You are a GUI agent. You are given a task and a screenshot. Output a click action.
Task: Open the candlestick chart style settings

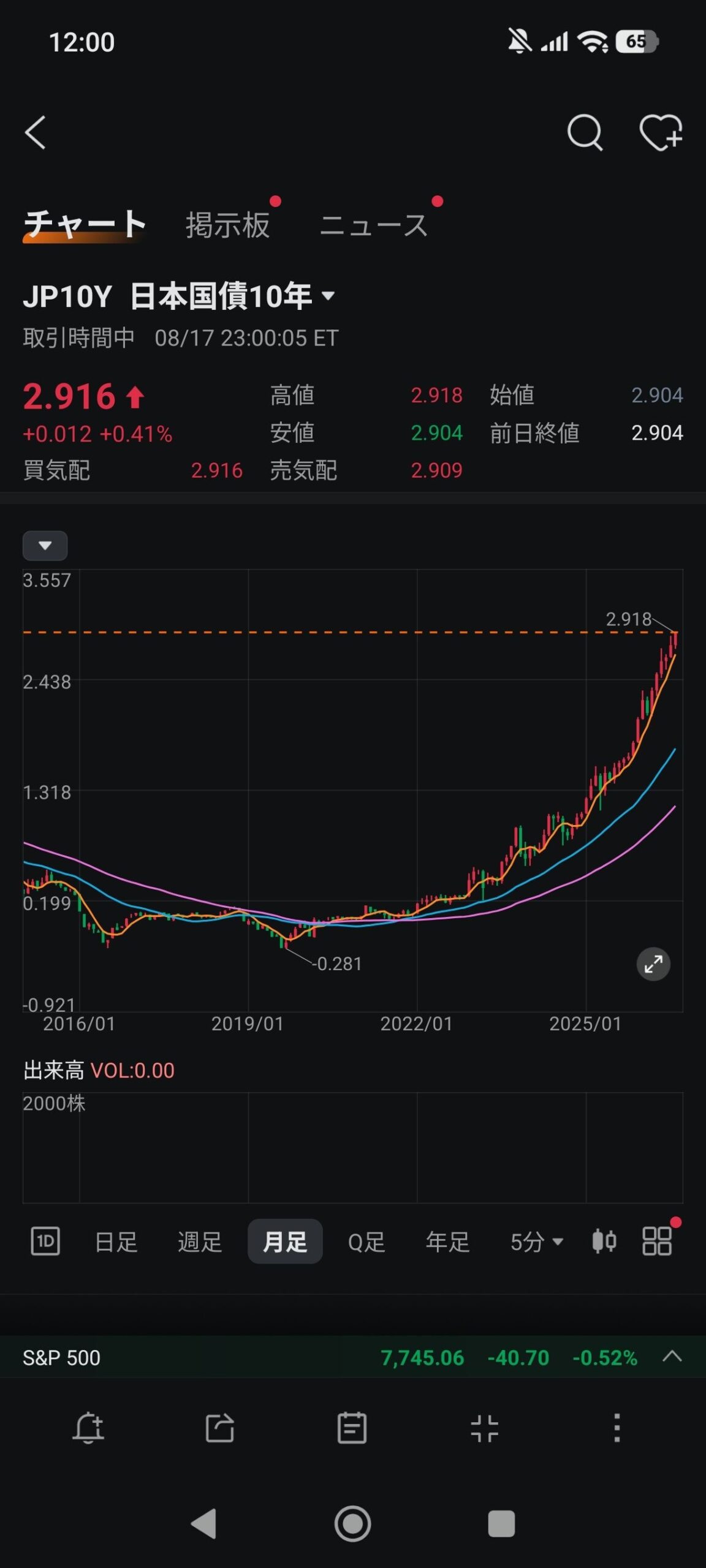click(x=604, y=1242)
